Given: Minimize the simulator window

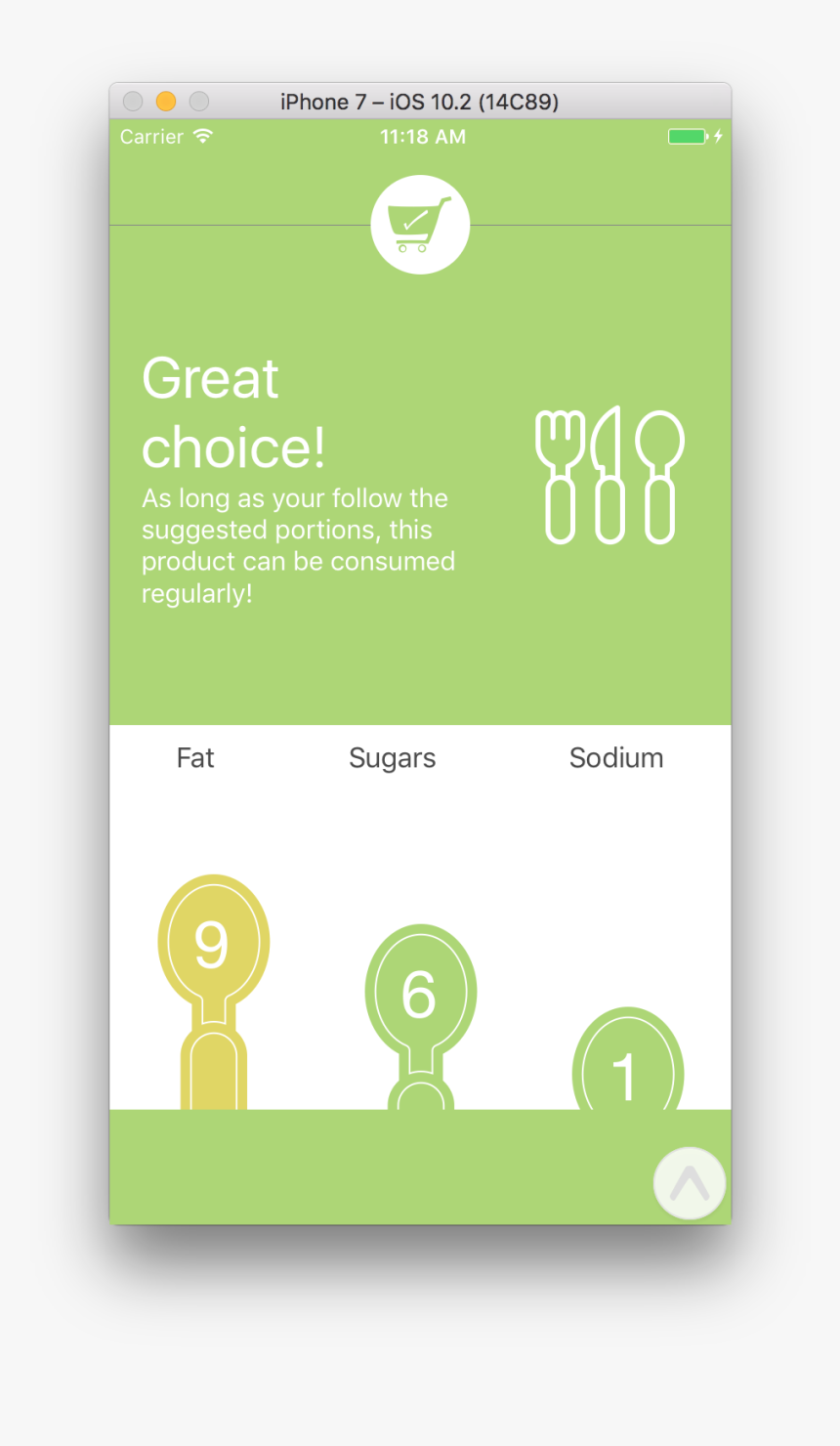Looking at the screenshot, I should point(166,102).
